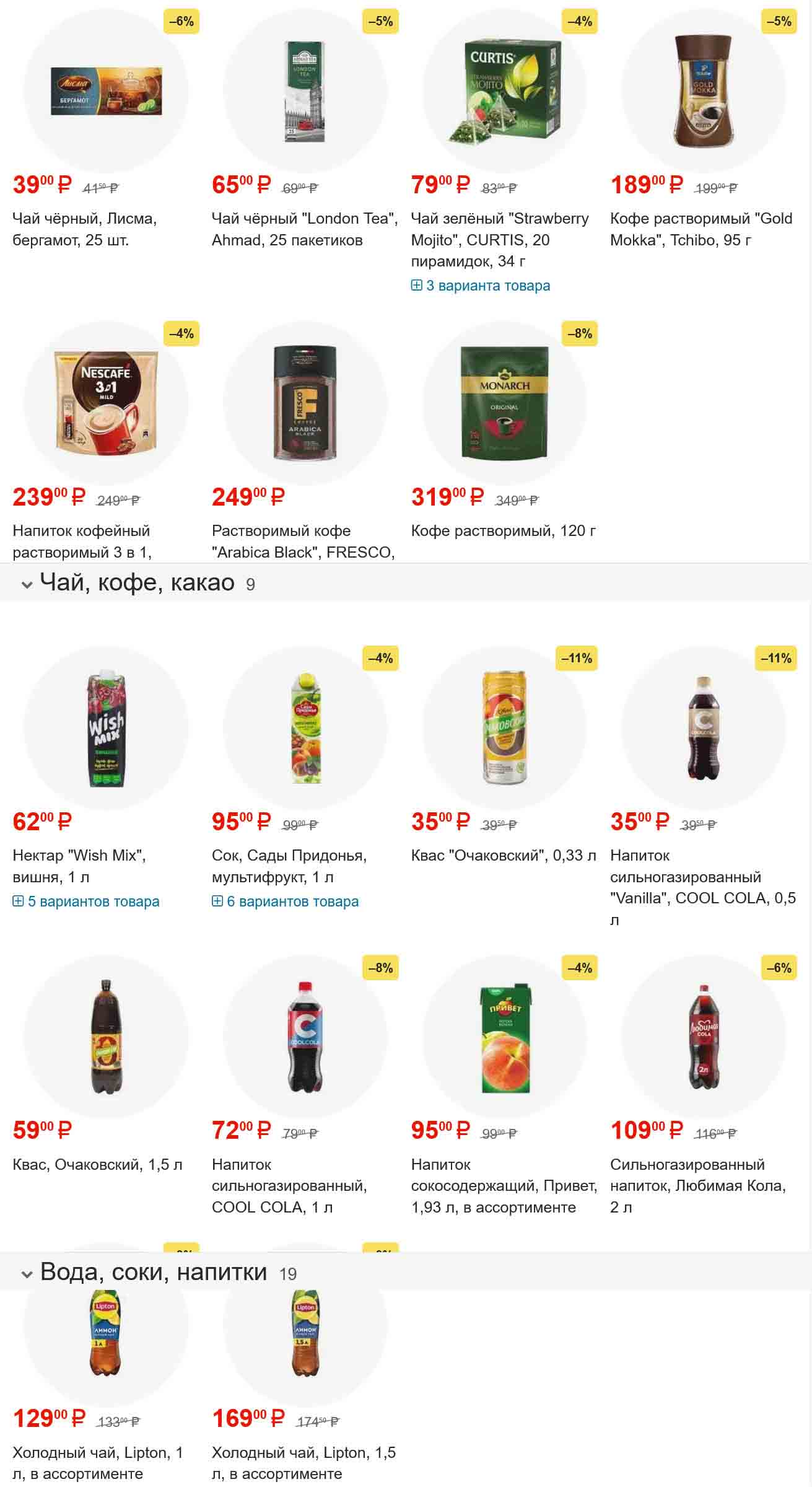Image resolution: width=812 pixels, height=1487 pixels.
Task: Collapse the Чай, кофе, какао section
Action: [27, 584]
